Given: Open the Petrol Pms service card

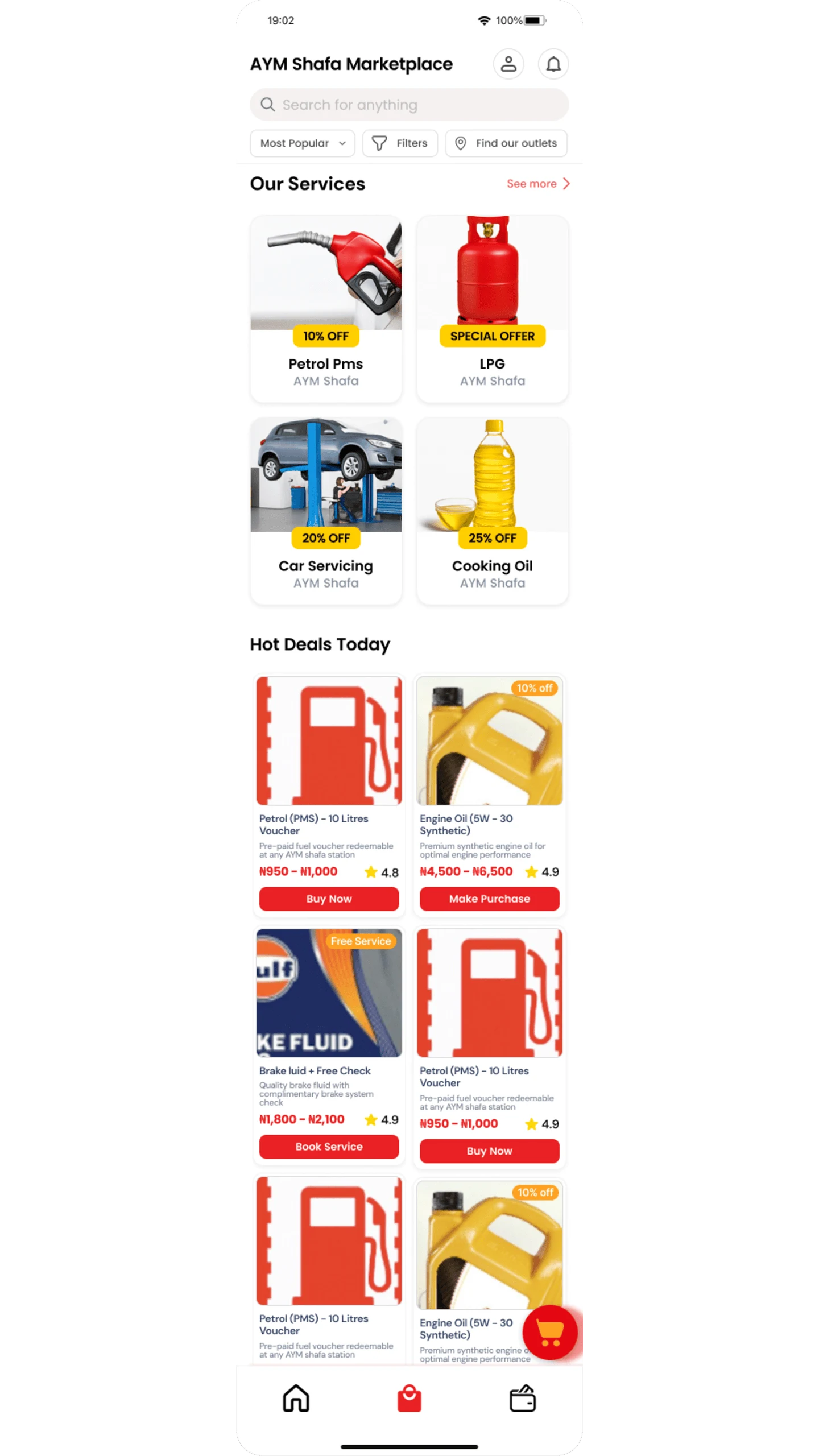Looking at the screenshot, I should pos(326,309).
